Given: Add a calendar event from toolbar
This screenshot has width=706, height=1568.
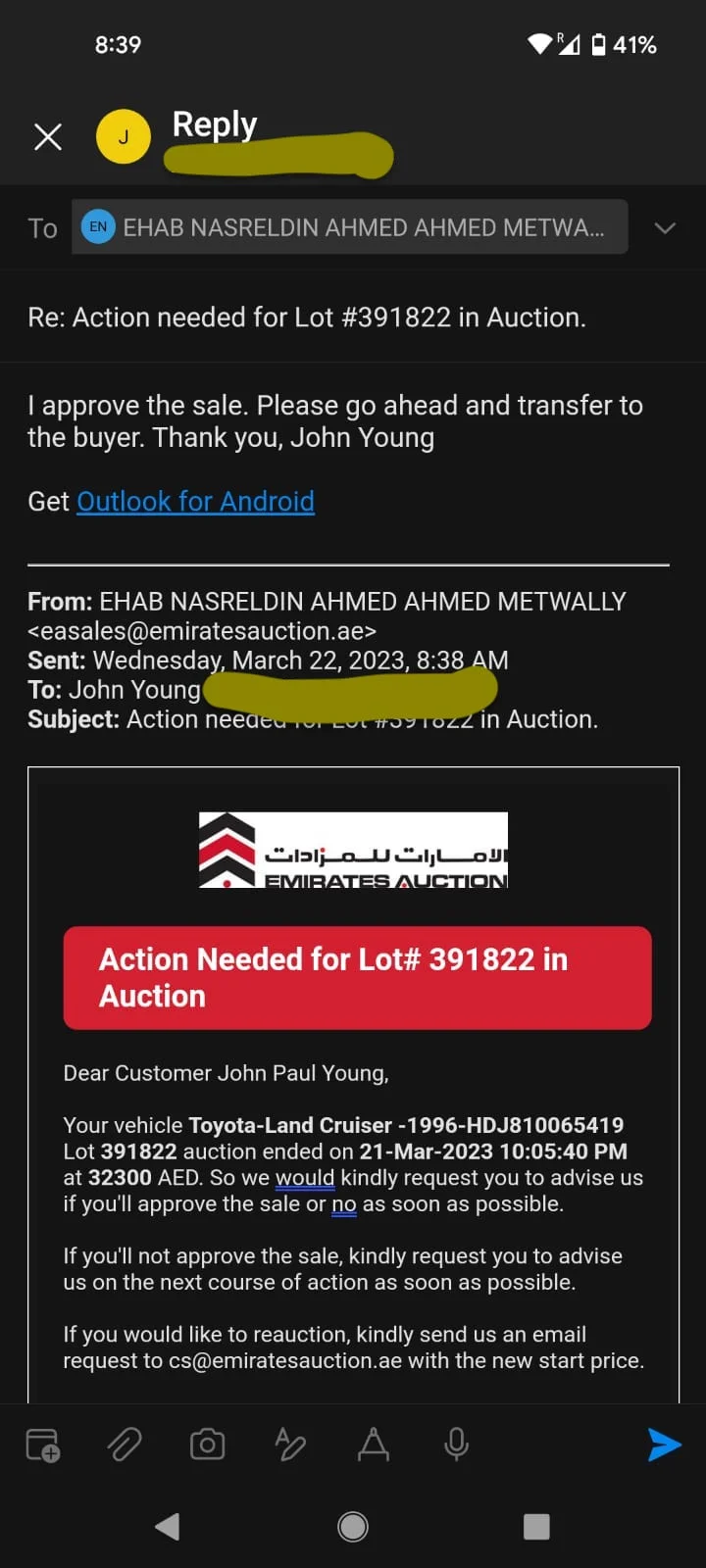Looking at the screenshot, I should 43,1445.
